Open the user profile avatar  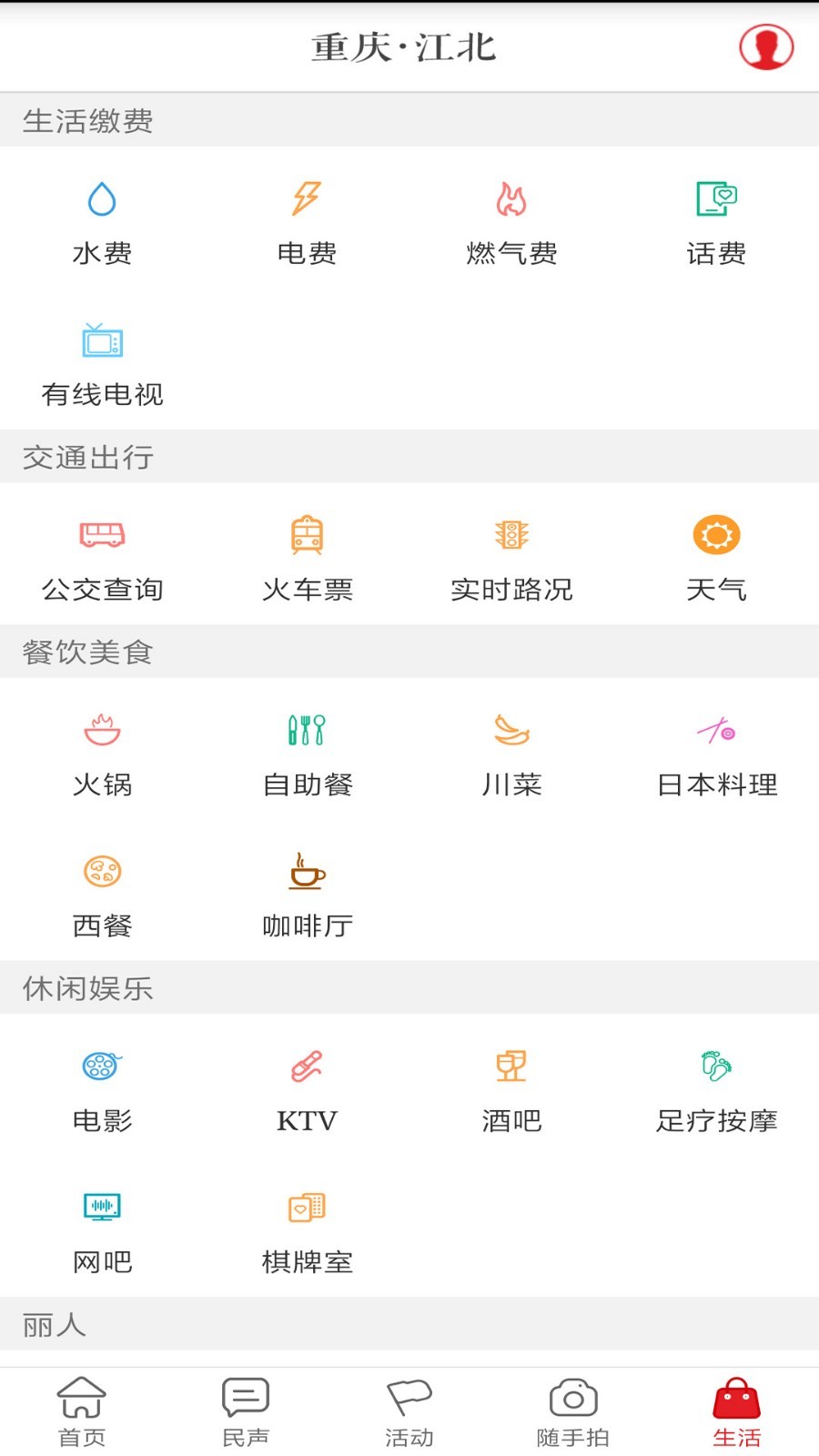[767, 47]
